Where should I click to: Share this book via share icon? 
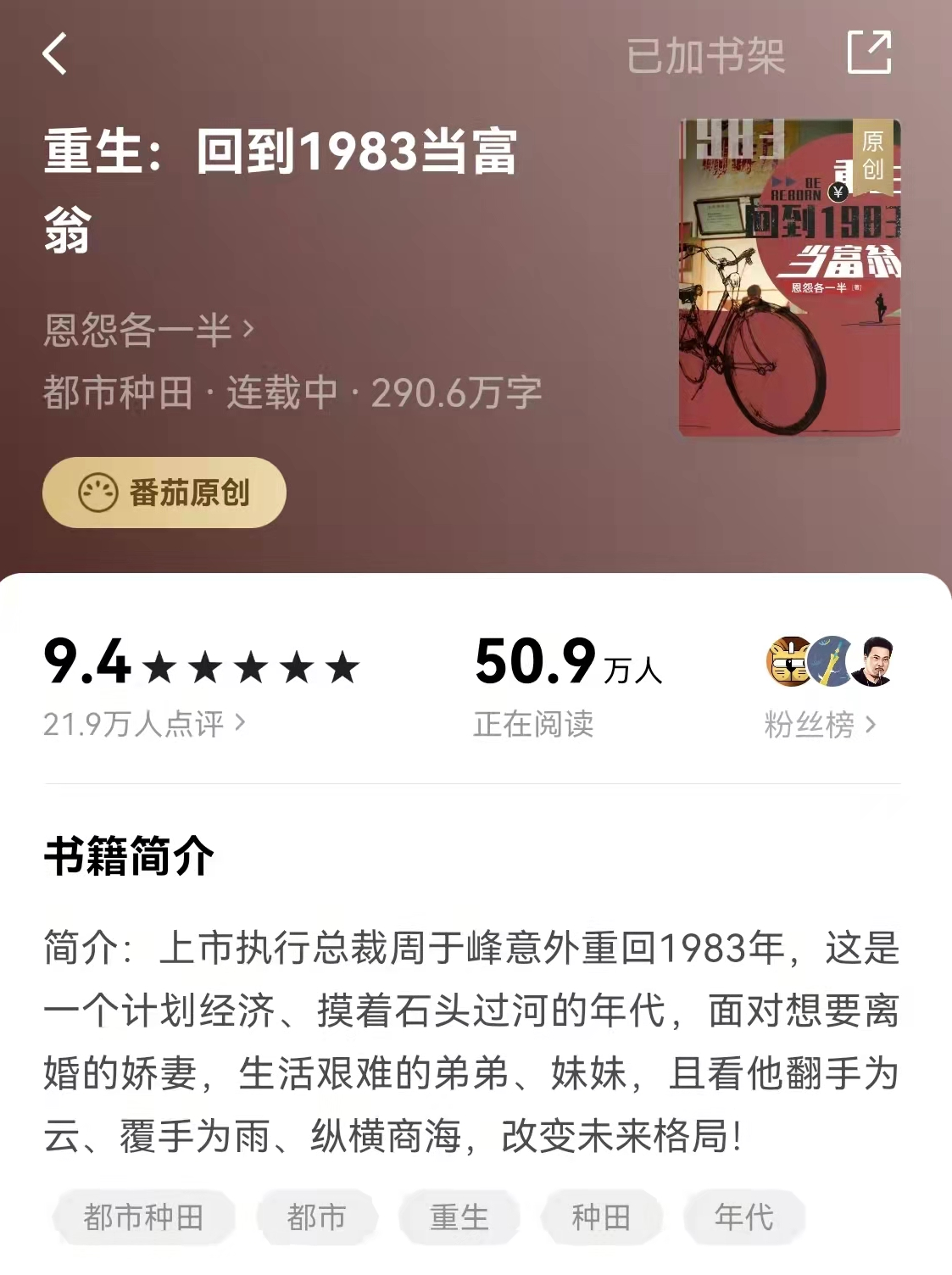point(870,53)
